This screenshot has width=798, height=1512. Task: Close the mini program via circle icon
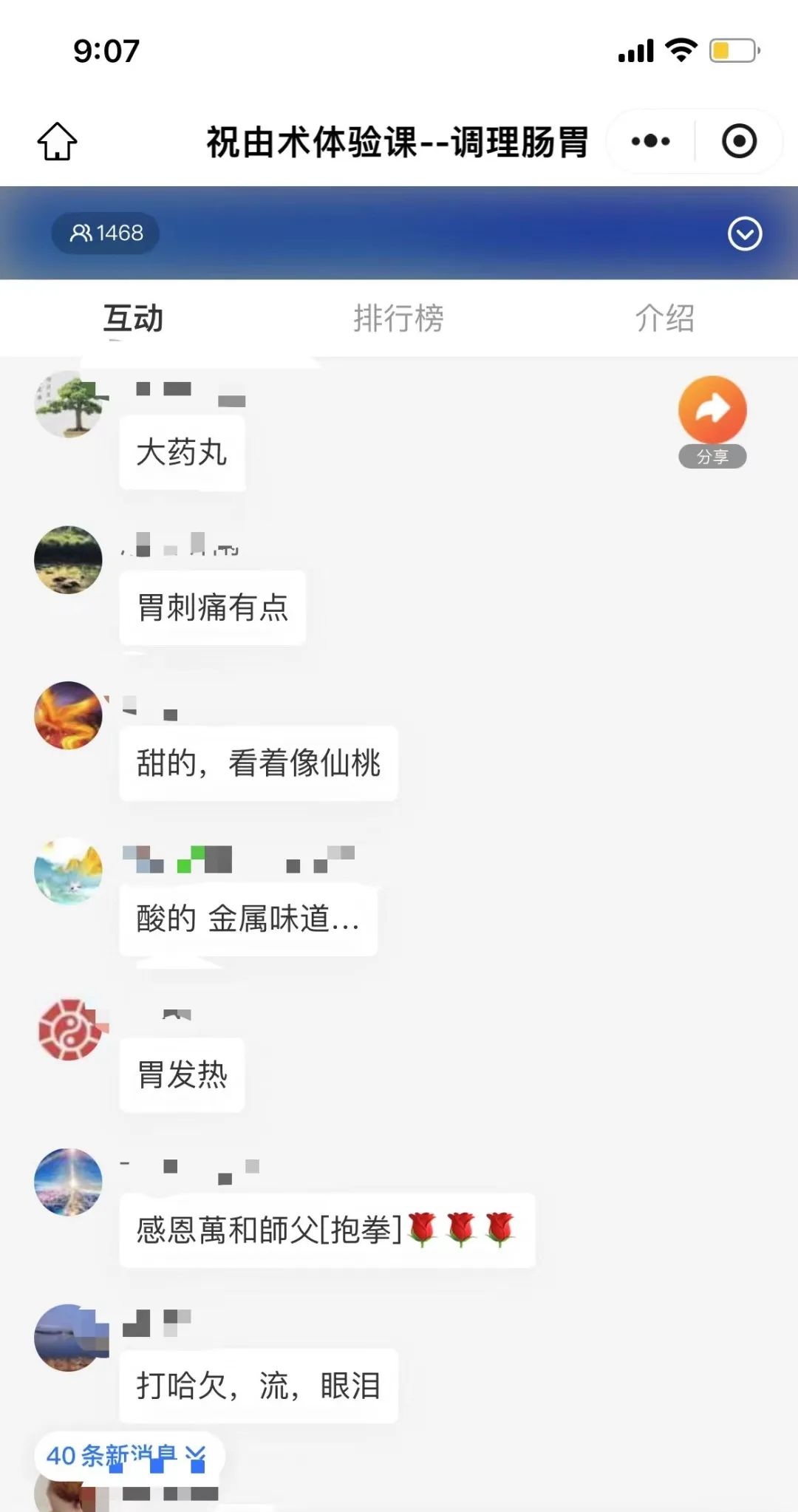pyautogui.click(x=739, y=141)
